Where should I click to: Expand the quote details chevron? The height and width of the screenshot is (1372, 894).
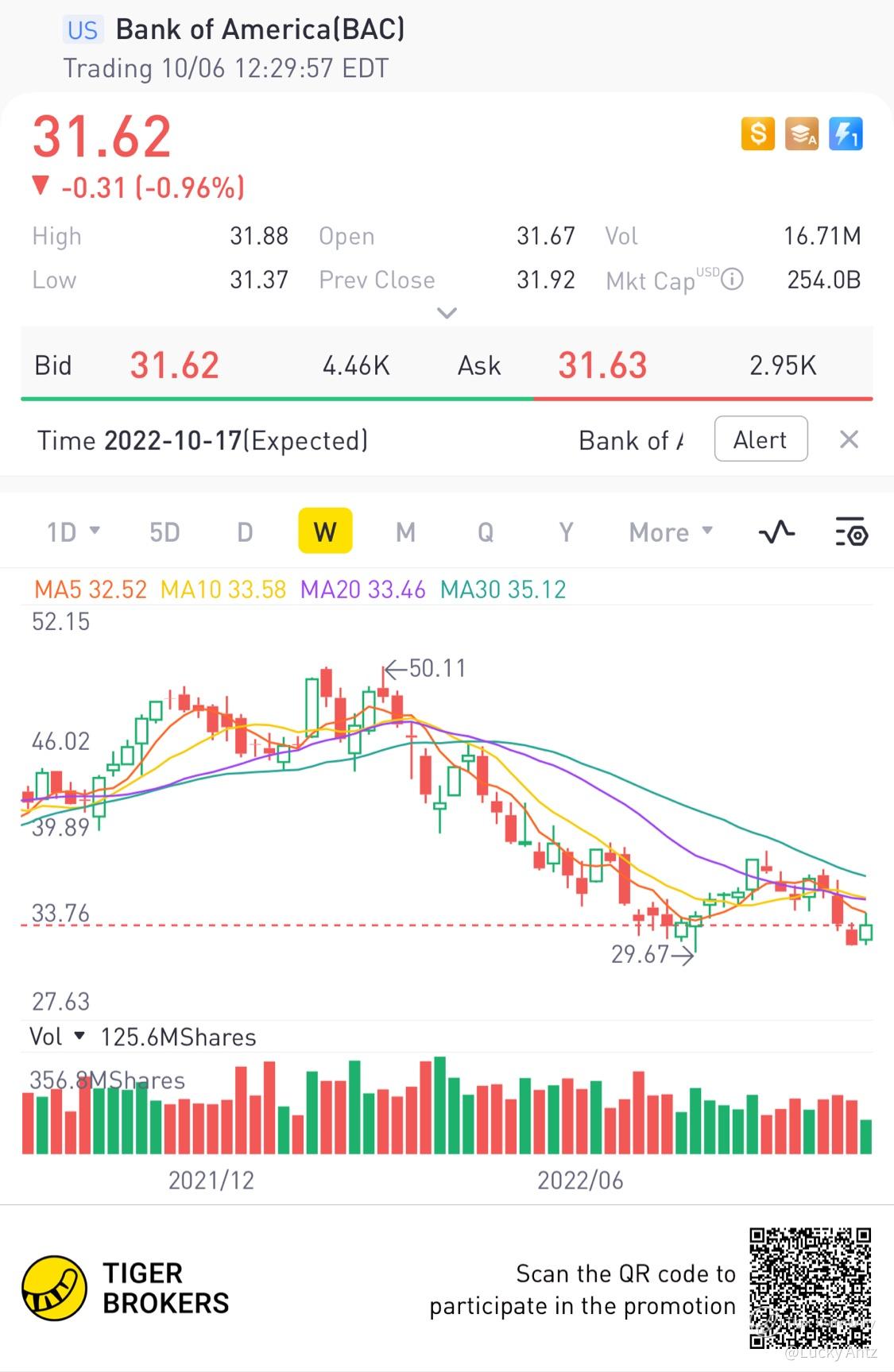point(447,313)
